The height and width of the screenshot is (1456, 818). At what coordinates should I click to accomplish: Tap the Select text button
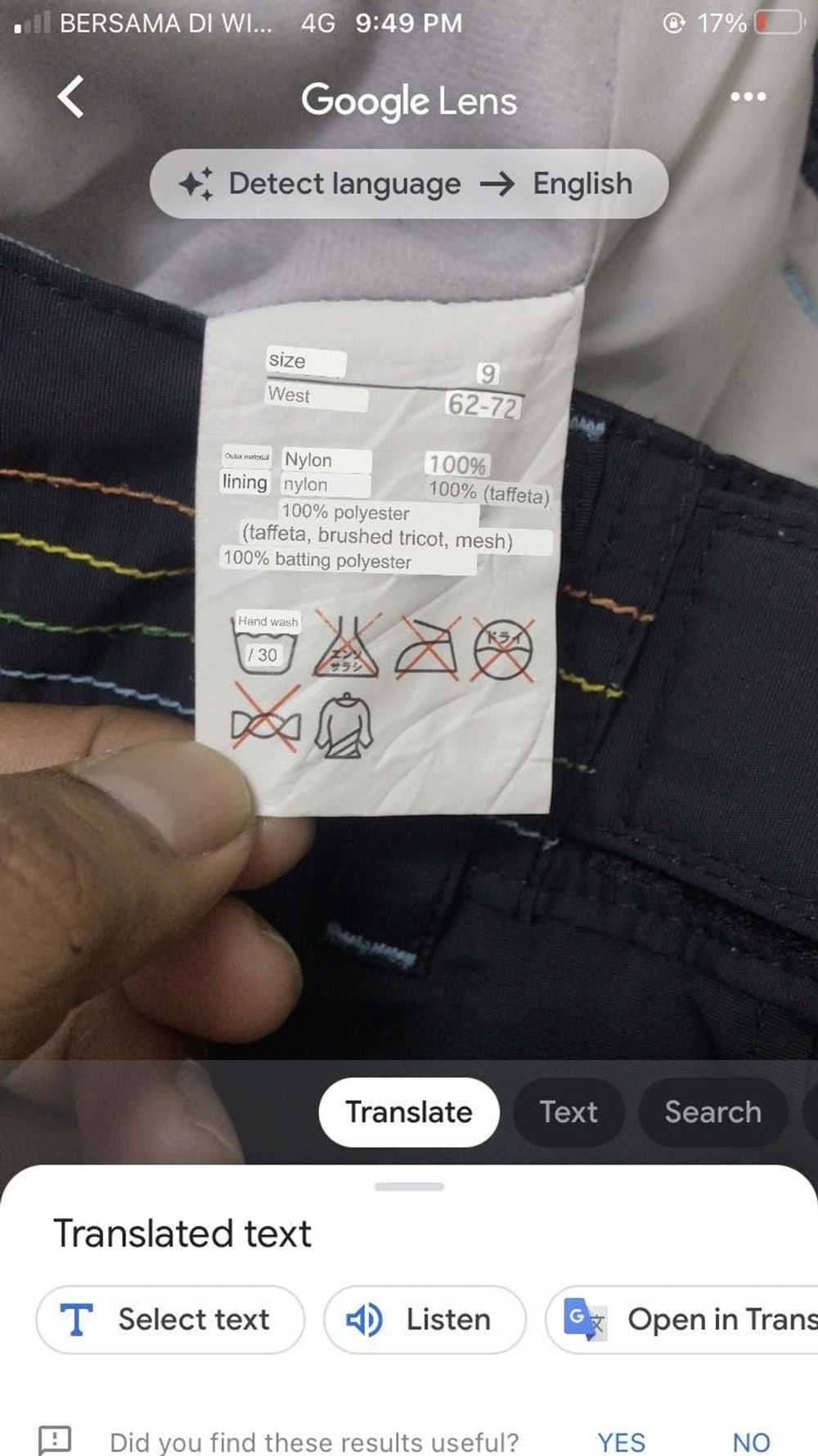[170, 1319]
